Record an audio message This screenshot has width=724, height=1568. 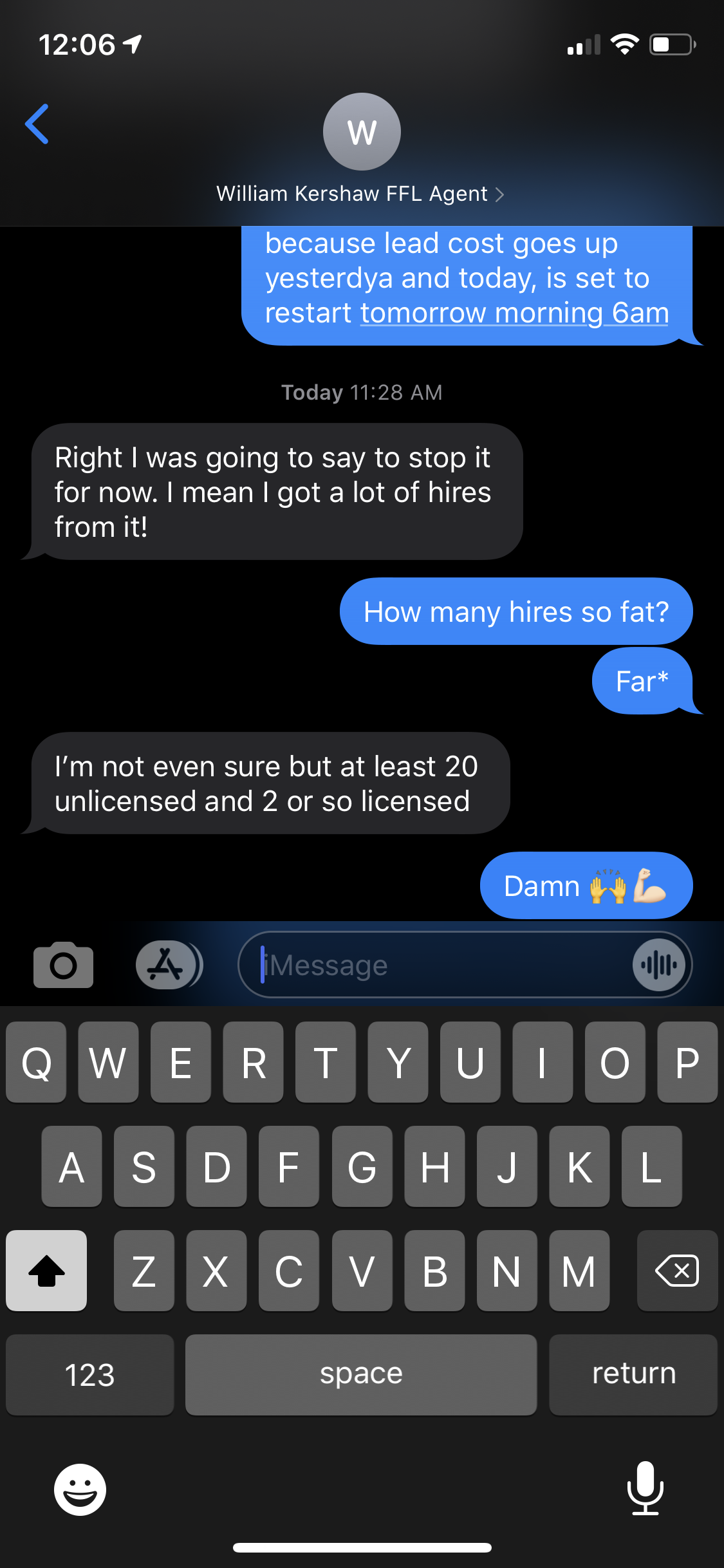(x=658, y=965)
